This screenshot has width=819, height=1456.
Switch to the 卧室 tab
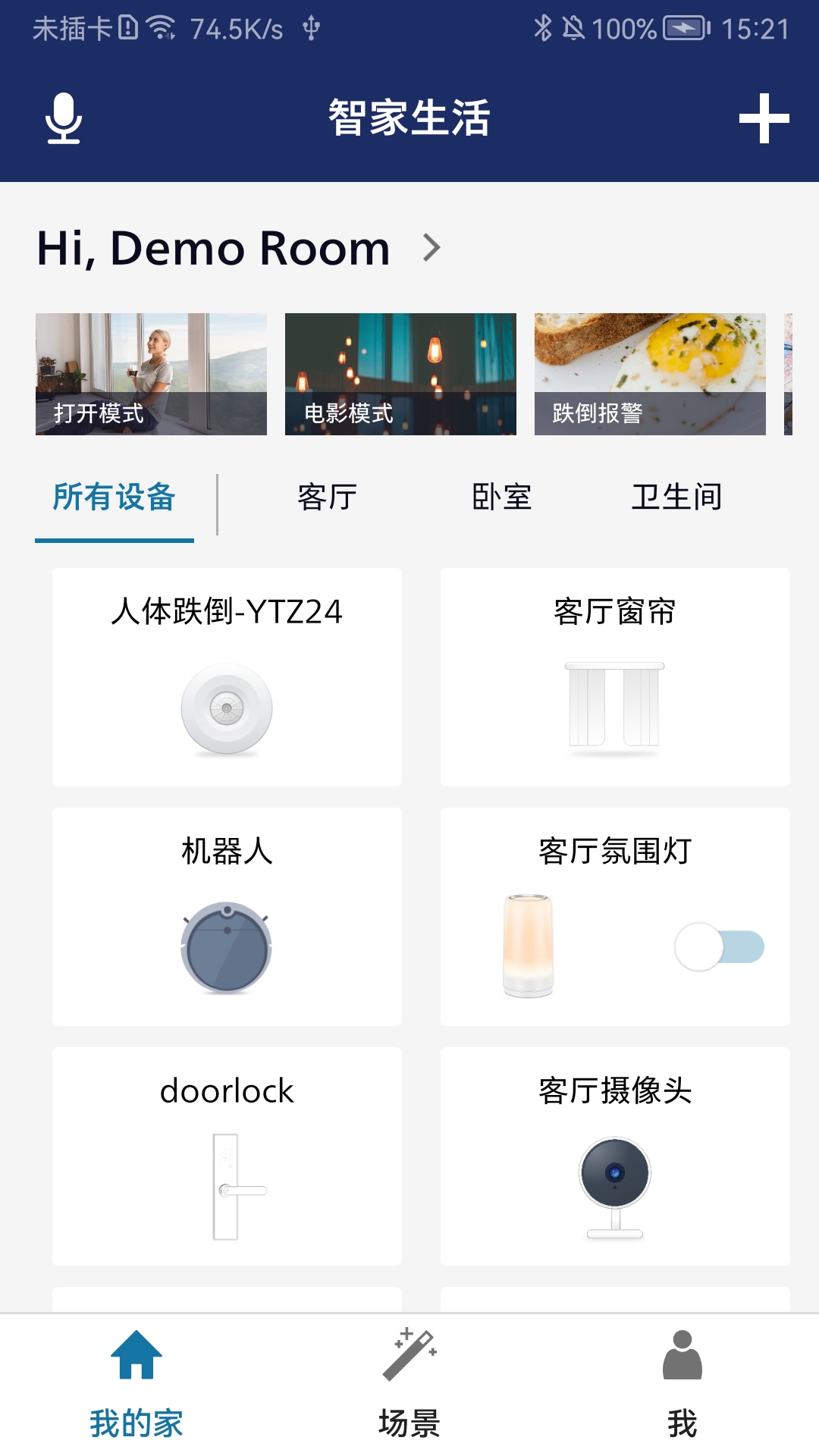click(x=502, y=497)
